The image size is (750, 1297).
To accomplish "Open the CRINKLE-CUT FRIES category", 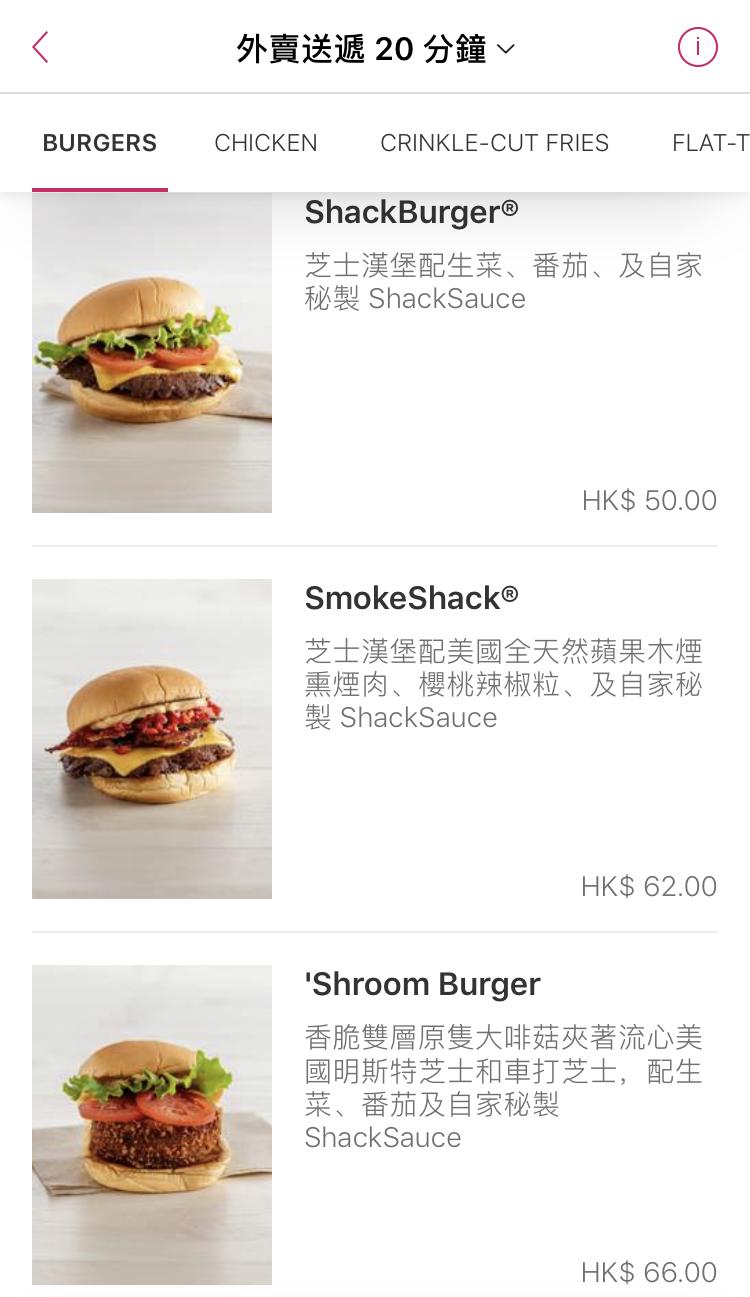I will pos(494,143).
